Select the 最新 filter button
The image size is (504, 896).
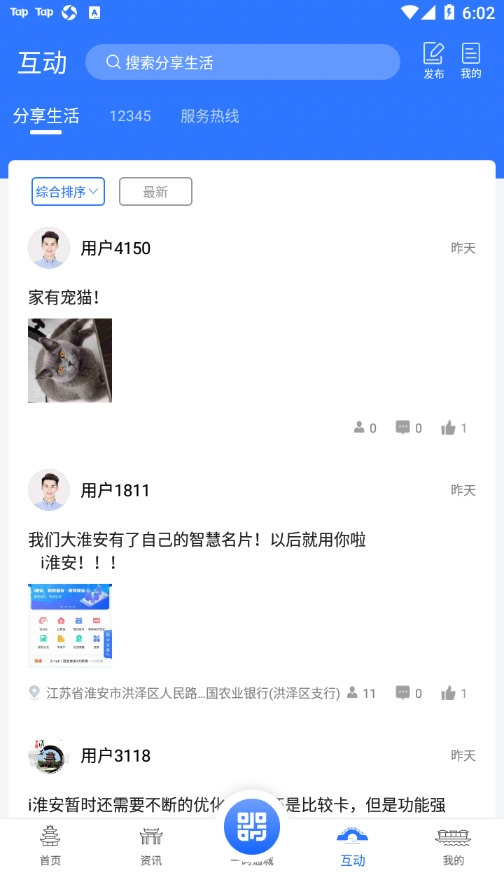point(155,191)
